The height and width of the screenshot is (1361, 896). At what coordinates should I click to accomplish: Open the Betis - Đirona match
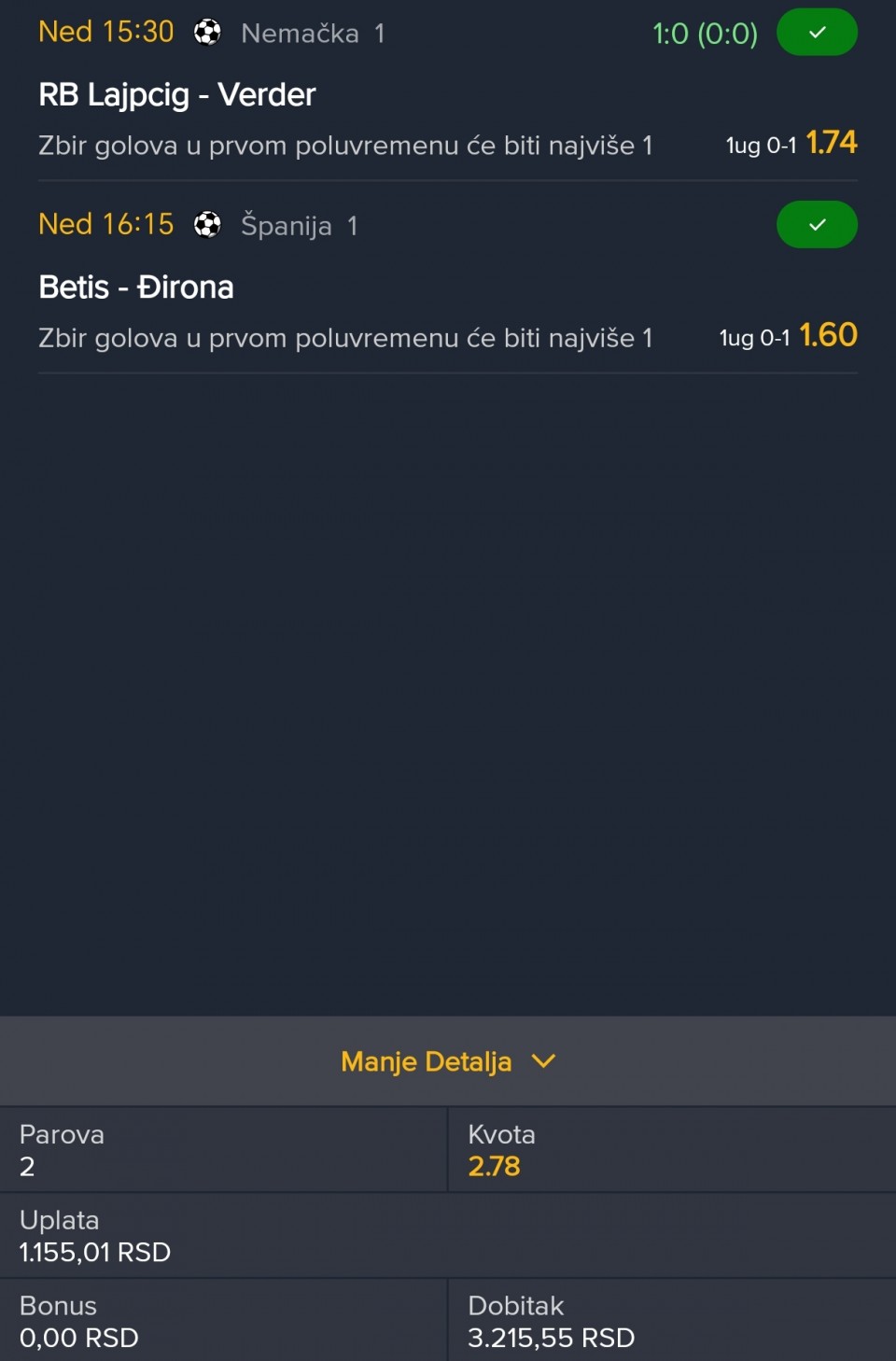[136, 288]
